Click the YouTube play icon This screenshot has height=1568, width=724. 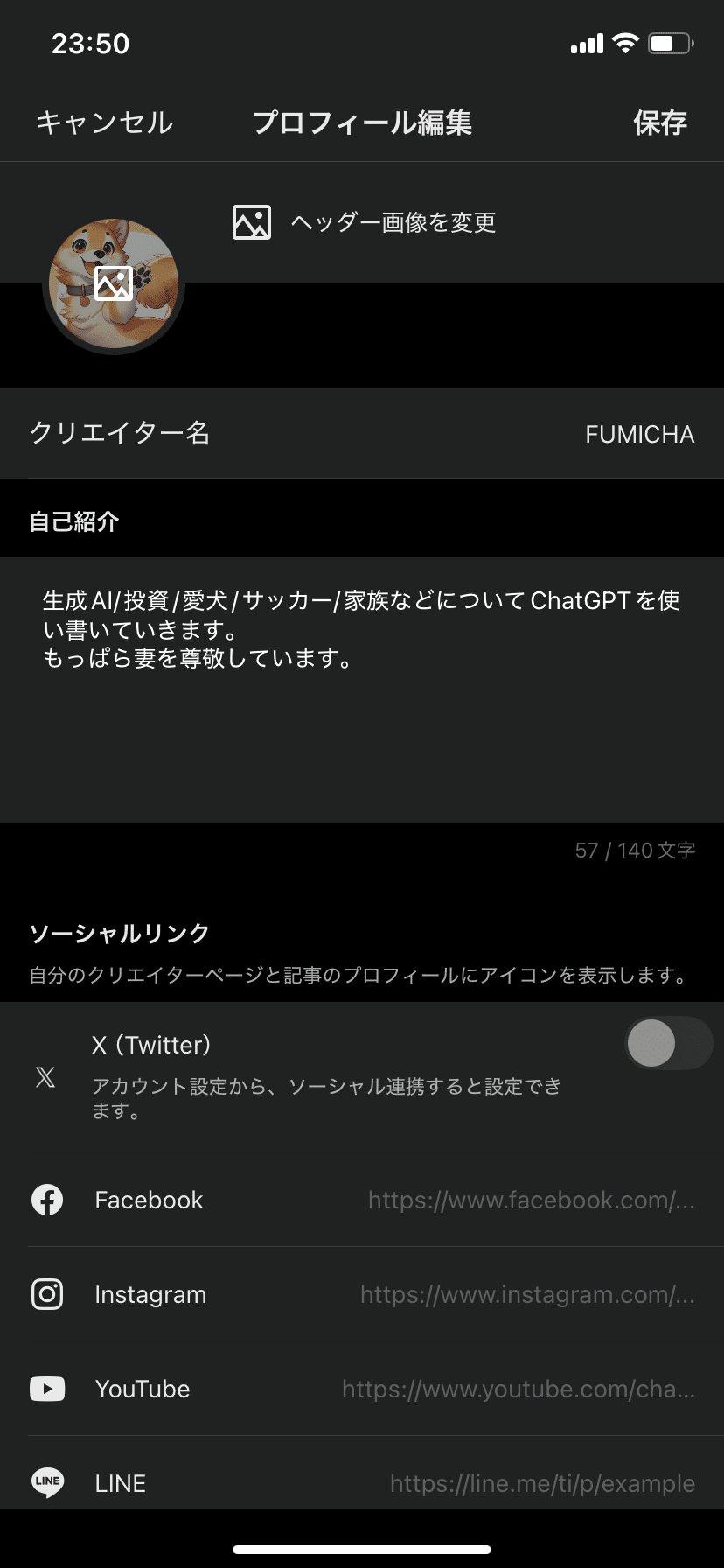[47, 1389]
